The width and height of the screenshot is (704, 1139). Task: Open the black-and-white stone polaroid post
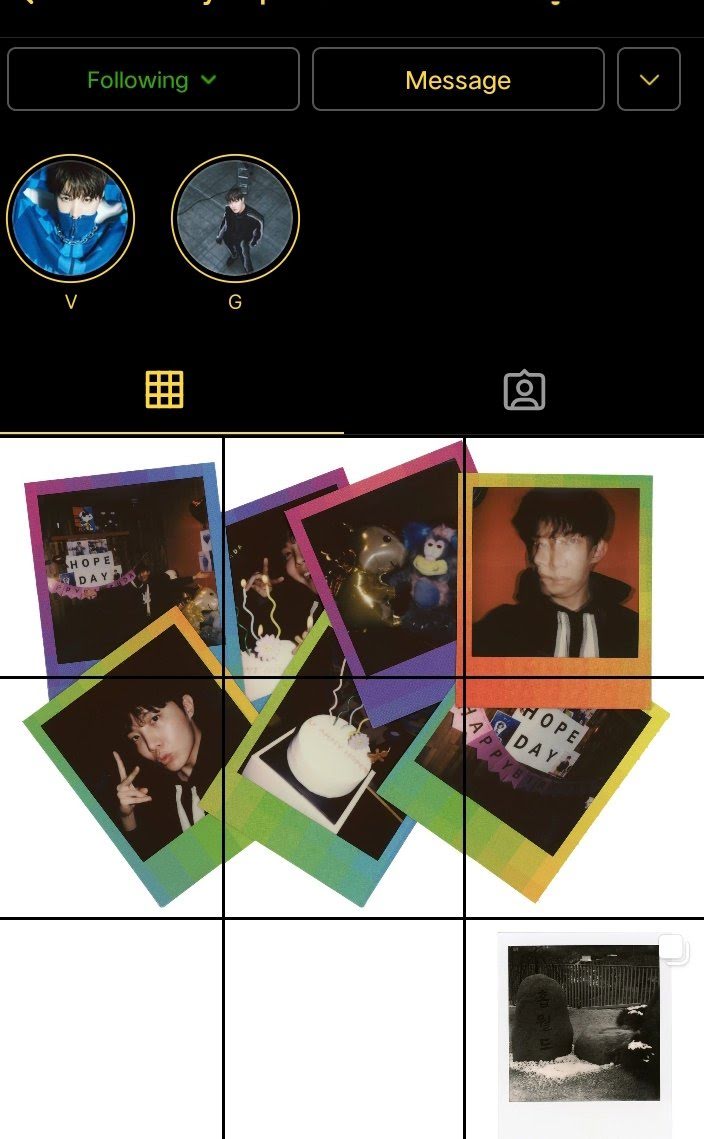(585, 1030)
